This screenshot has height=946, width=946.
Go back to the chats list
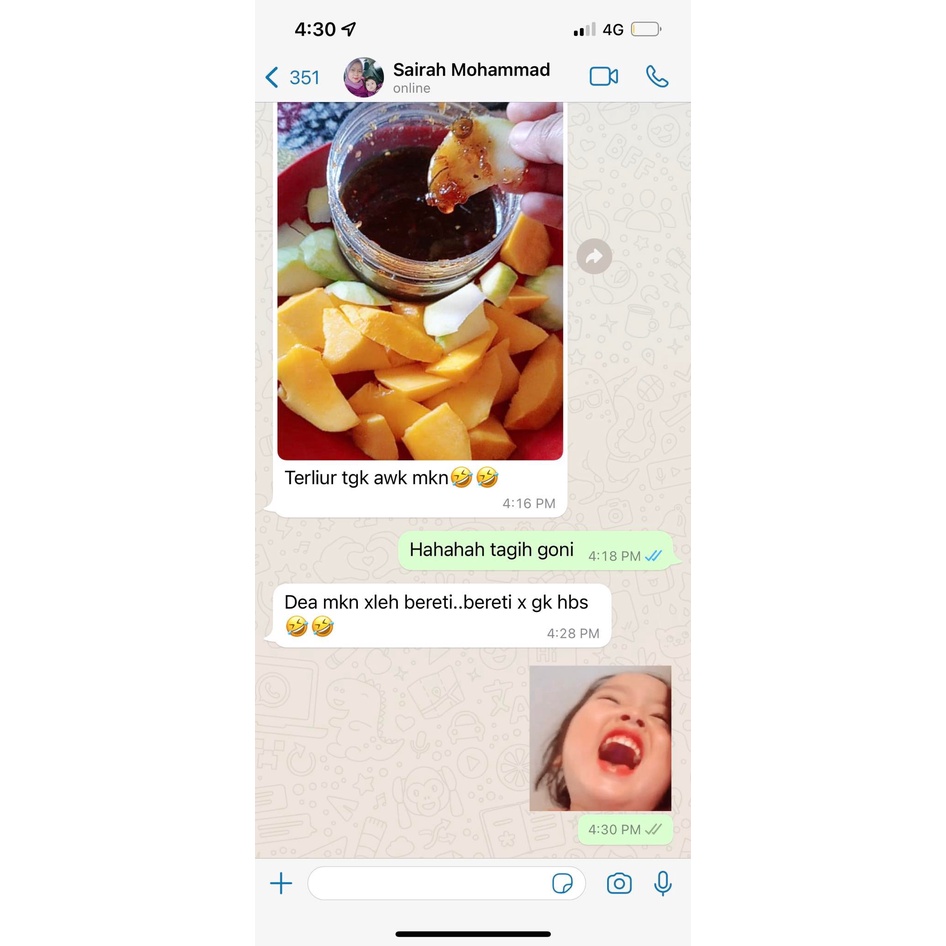point(292,77)
